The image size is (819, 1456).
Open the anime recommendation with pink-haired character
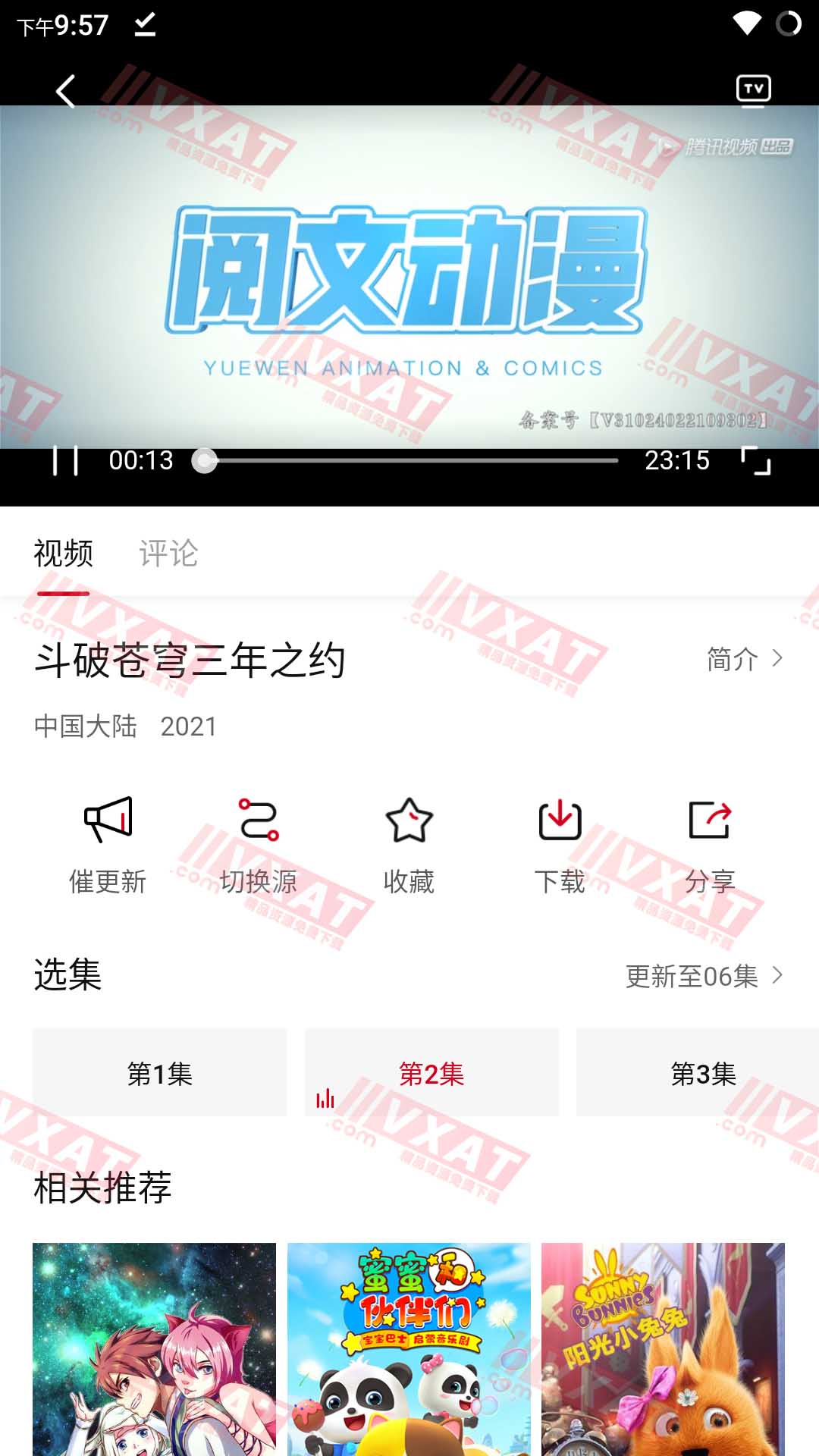click(x=154, y=1348)
